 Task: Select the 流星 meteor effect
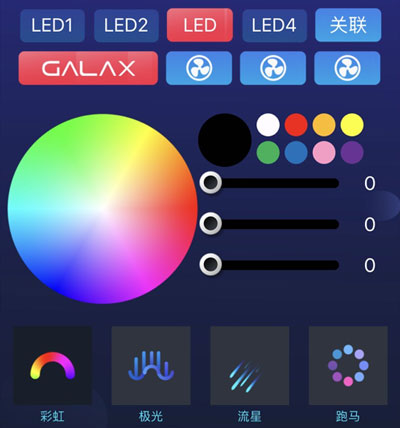tap(250, 366)
